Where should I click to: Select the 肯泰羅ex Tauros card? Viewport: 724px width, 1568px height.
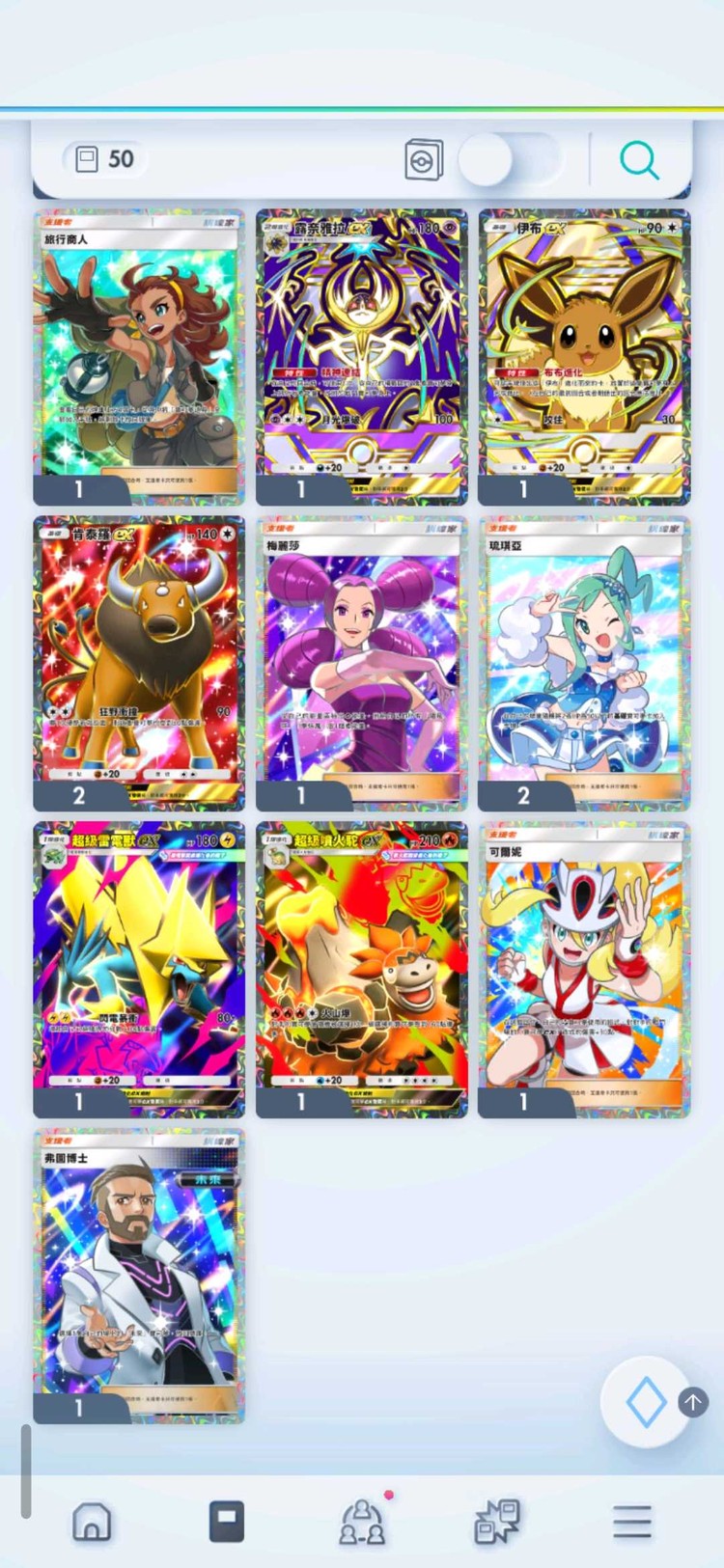[139, 664]
